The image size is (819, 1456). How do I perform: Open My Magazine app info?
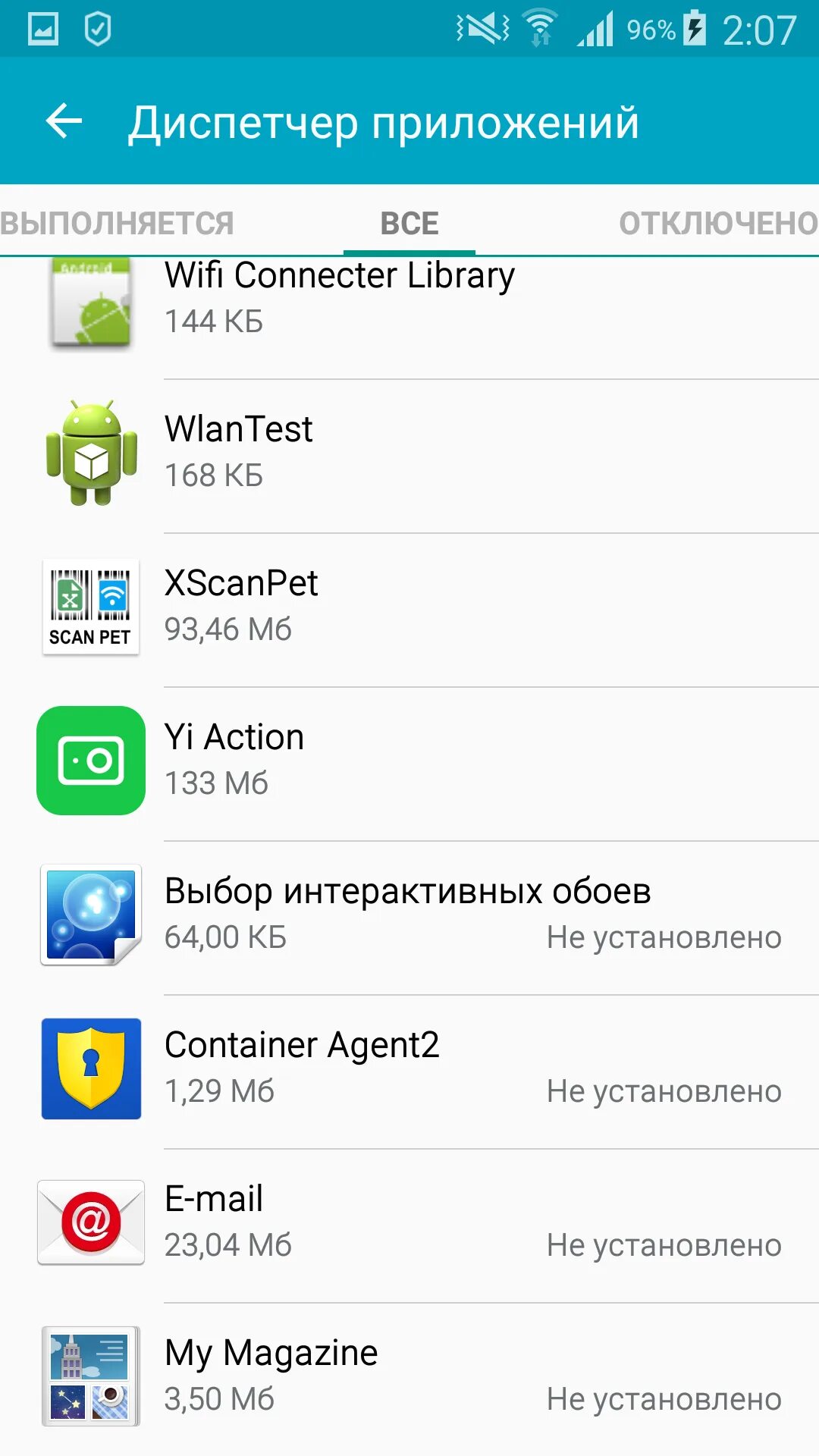coord(409,1376)
